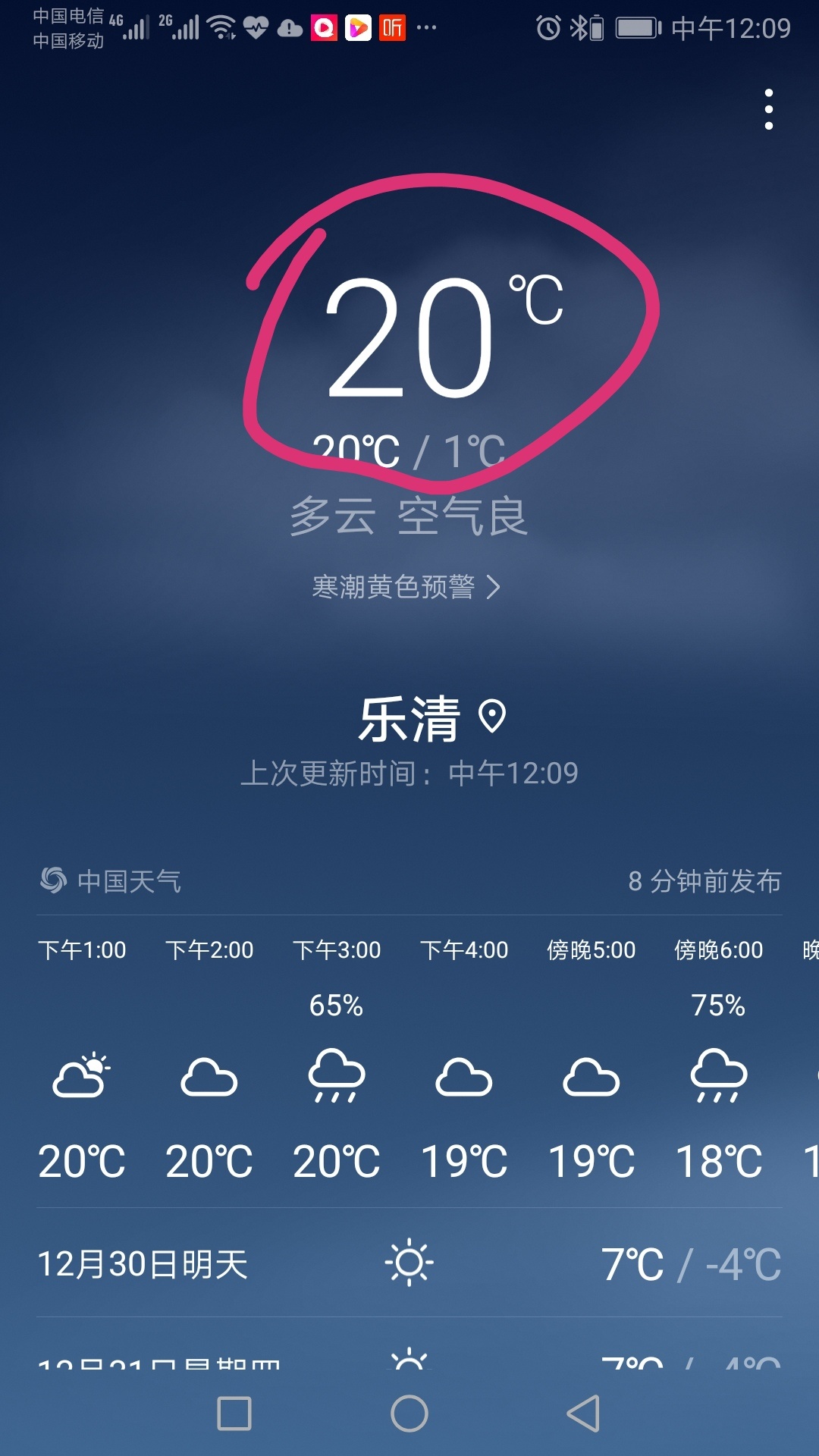Open the 12月30日明天 forecast row

pos(409,1263)
